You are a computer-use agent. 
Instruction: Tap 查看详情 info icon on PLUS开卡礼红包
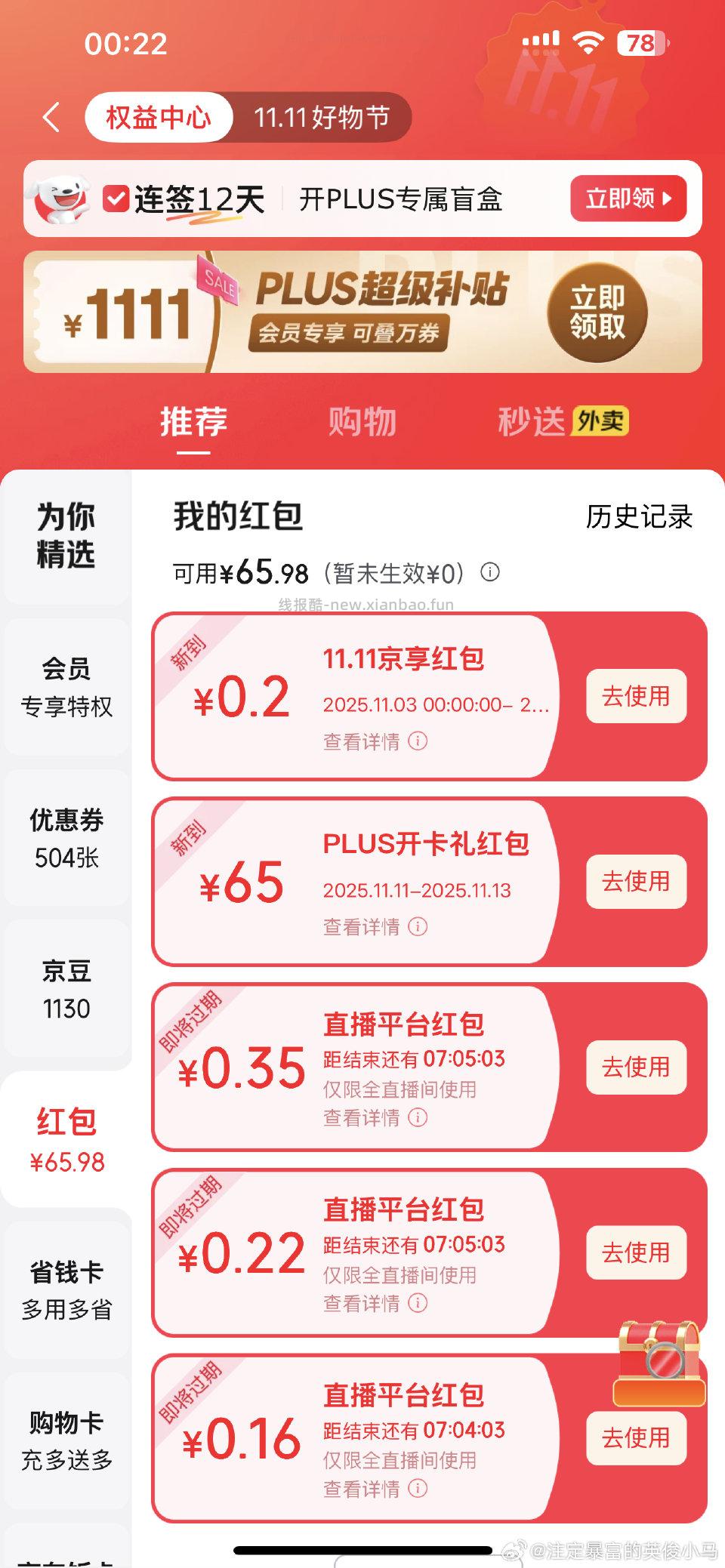click(x=416, y=928)
